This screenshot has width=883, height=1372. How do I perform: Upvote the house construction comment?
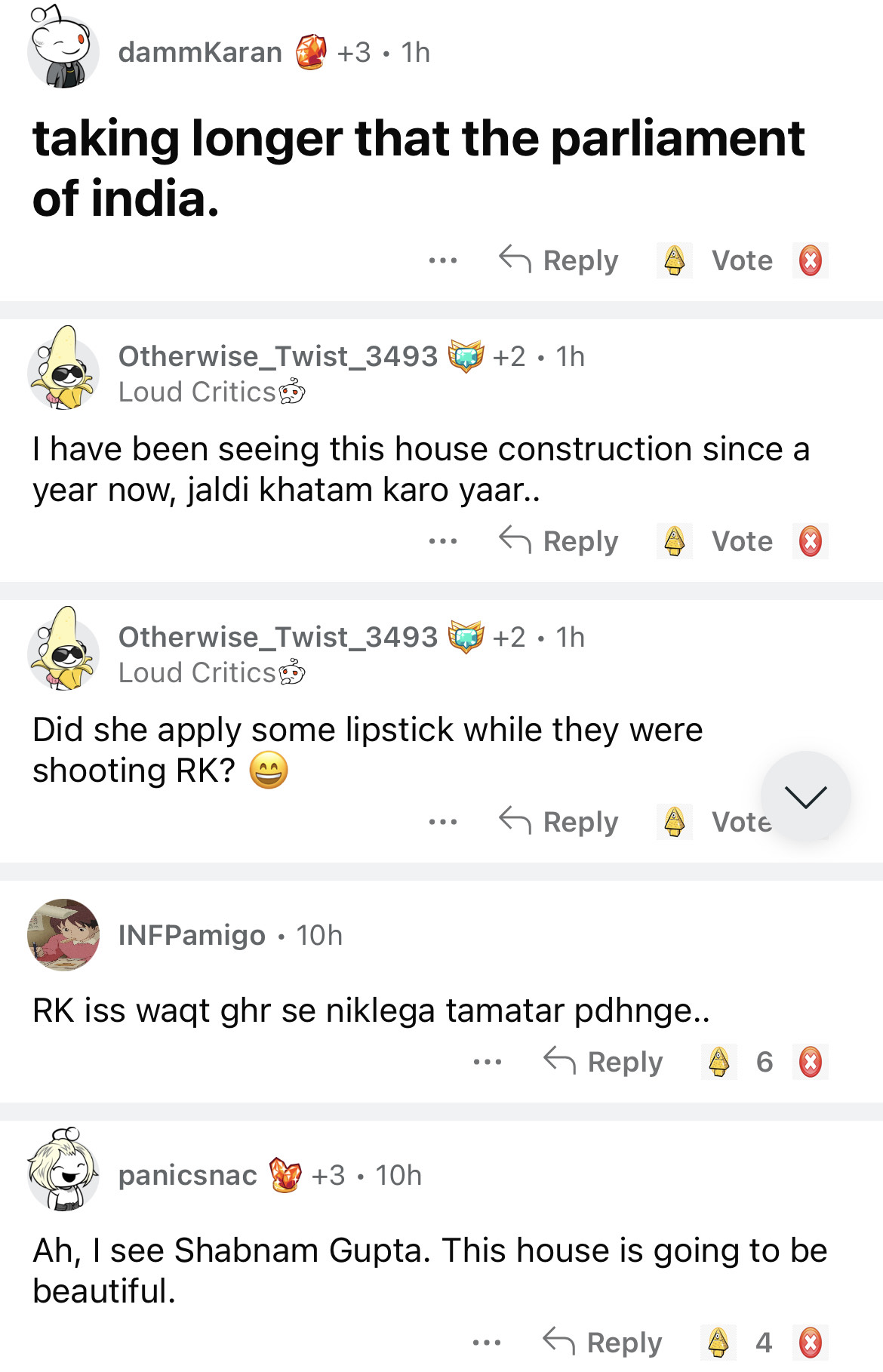(674, 541)
